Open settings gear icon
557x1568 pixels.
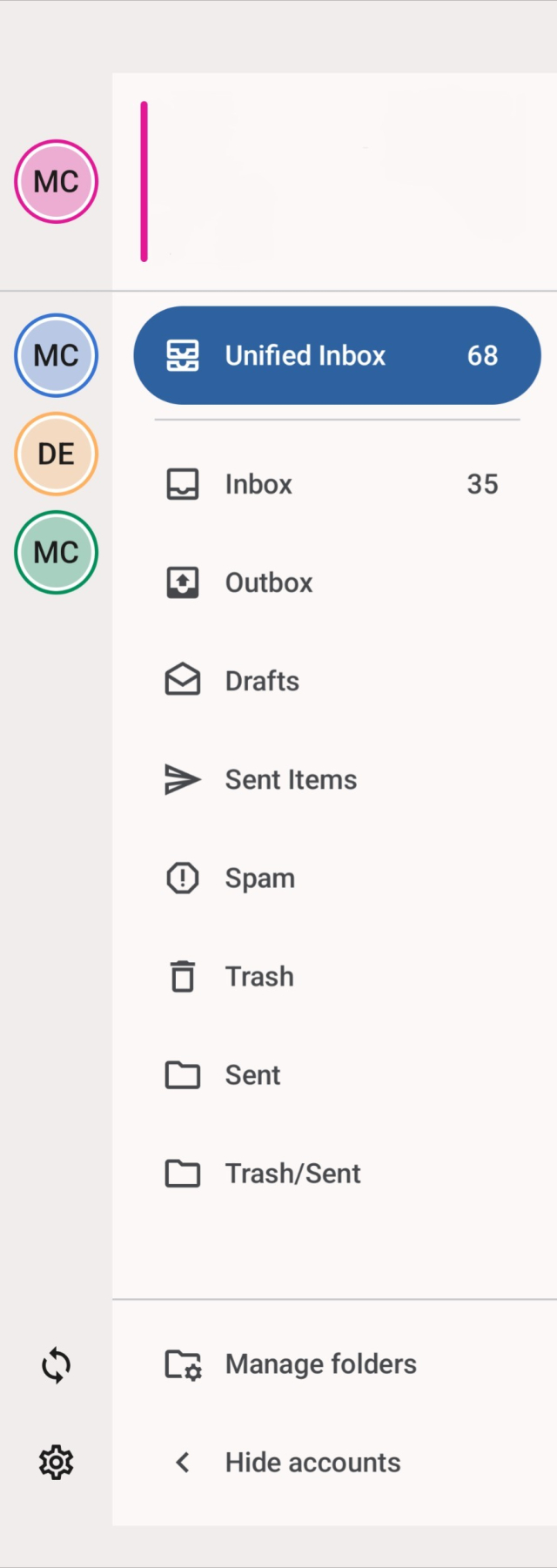(56, 1462)
